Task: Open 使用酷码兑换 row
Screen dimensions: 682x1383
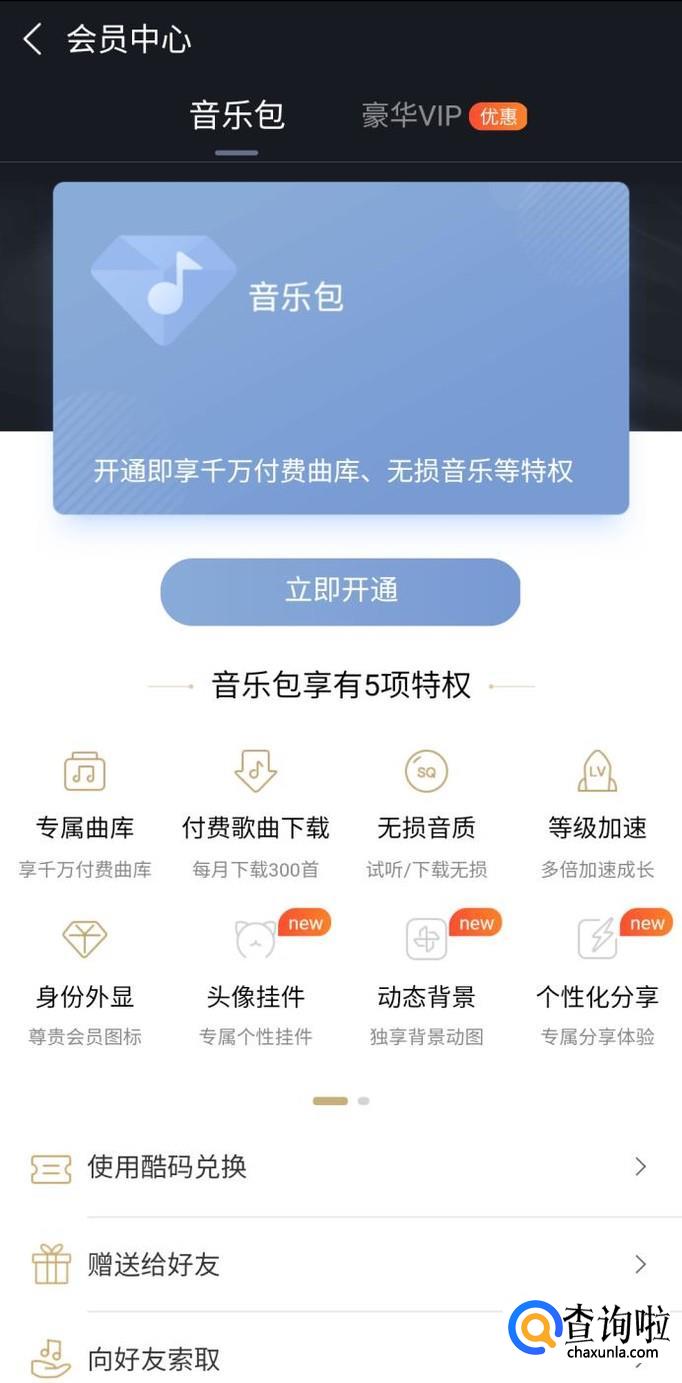Action: tap(340, 1167)
